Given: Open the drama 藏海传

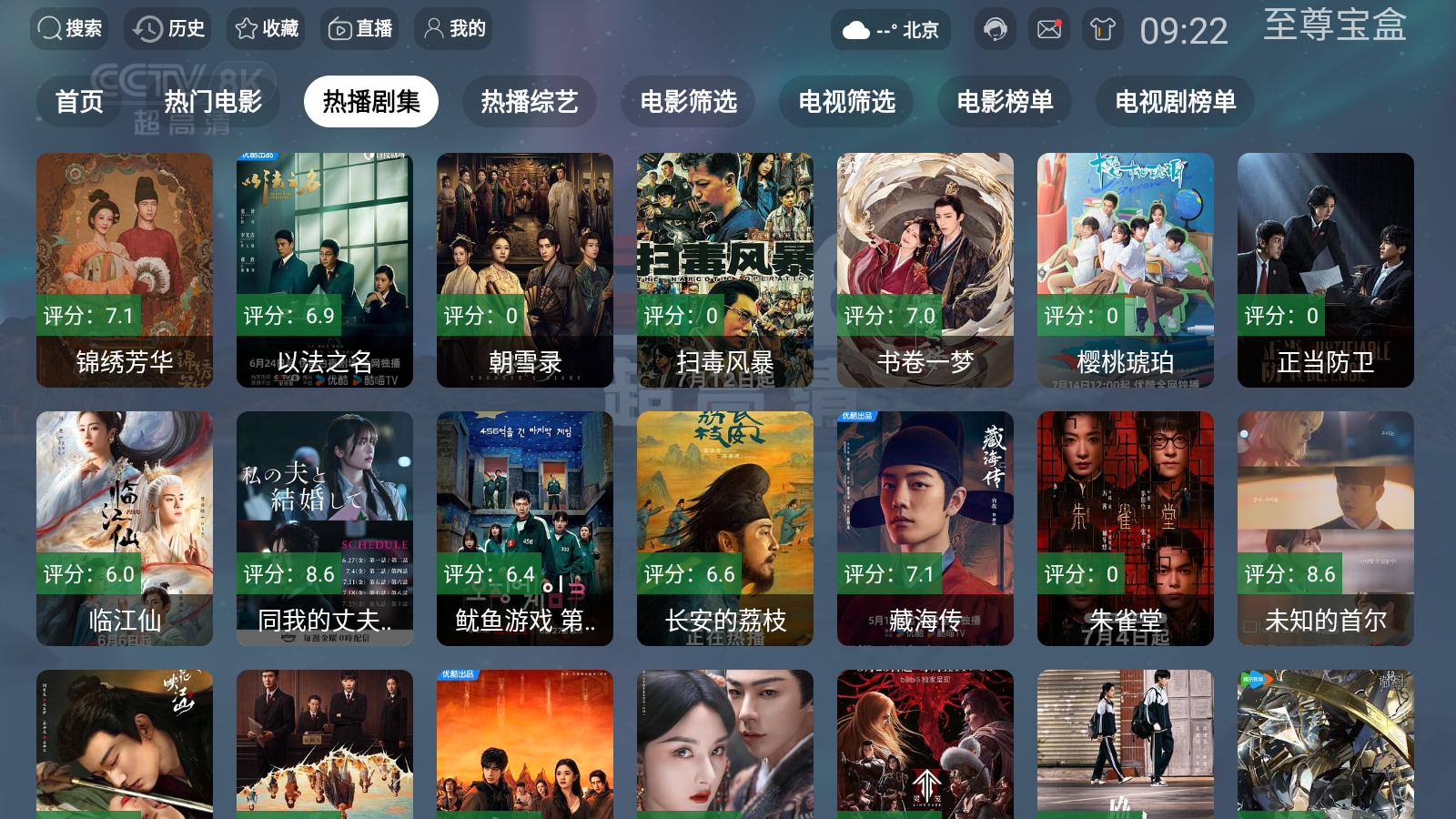Looking at the screenshot, I should point(925,529).
